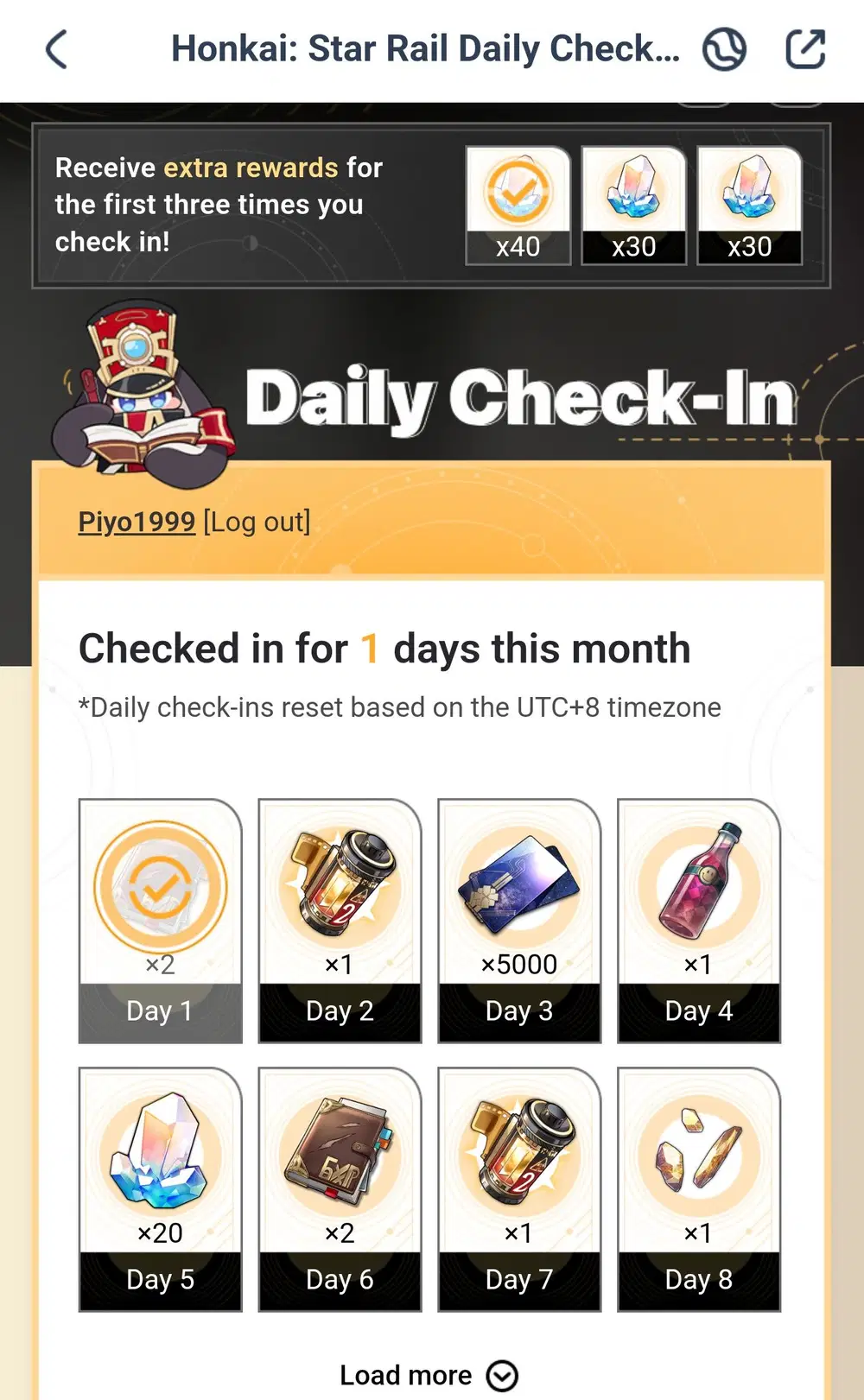This screenshot has height=1400, width=864.
Task: Tap the Day 4 reward card
Action: [x=698, y=921]
